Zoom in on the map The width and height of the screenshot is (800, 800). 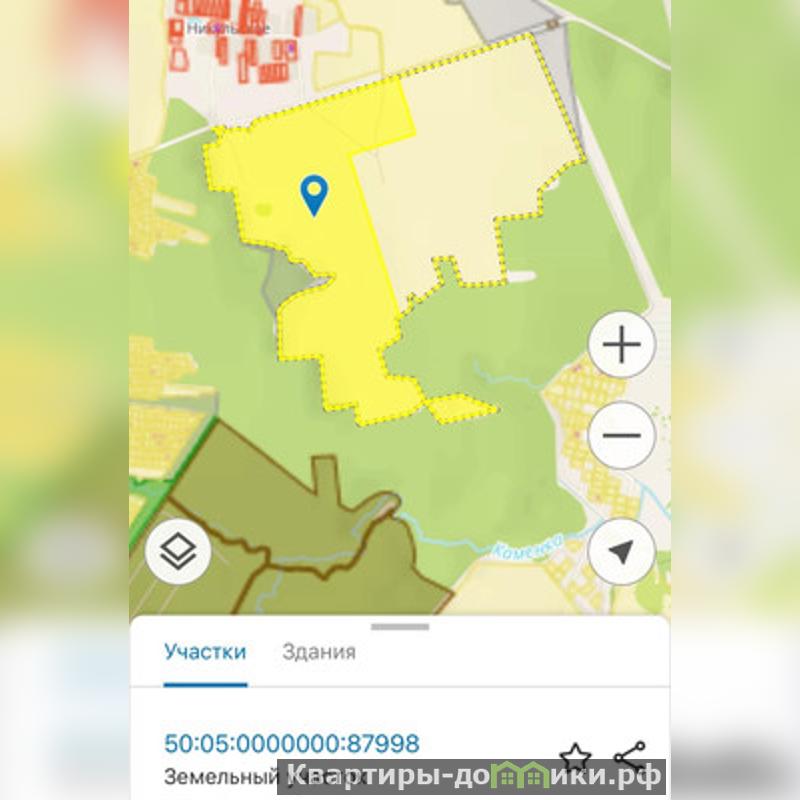pos(621,345)
